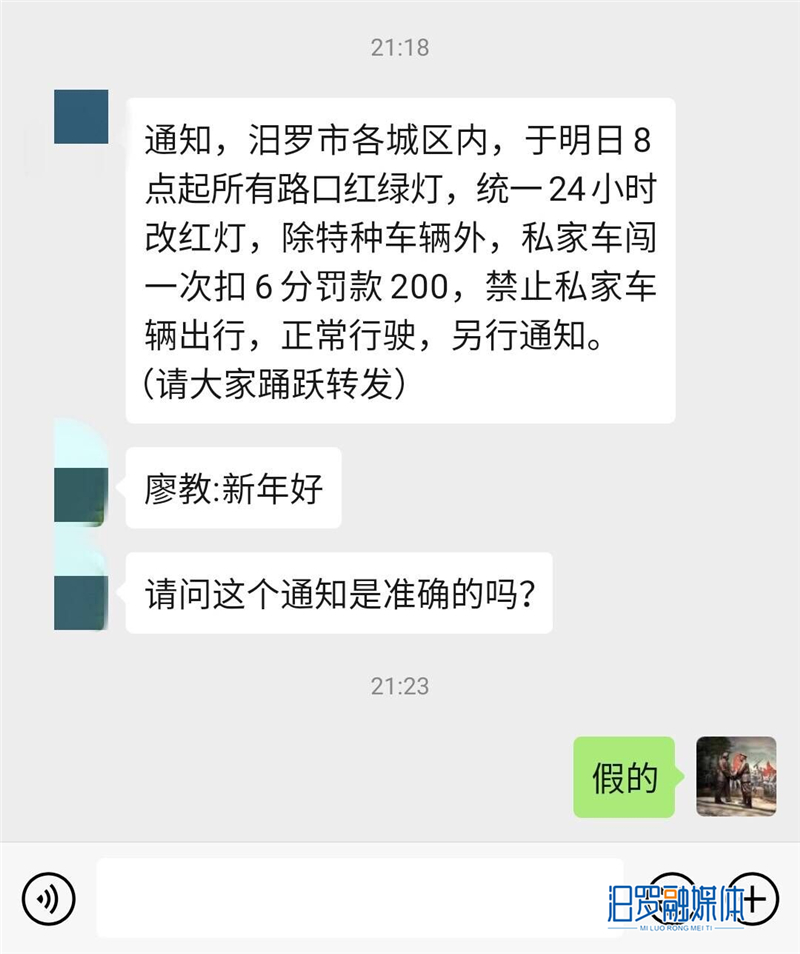Open my avatar beside the 假的 message
The width and height of the screenshot is (800, 954).
coord(736,777)
